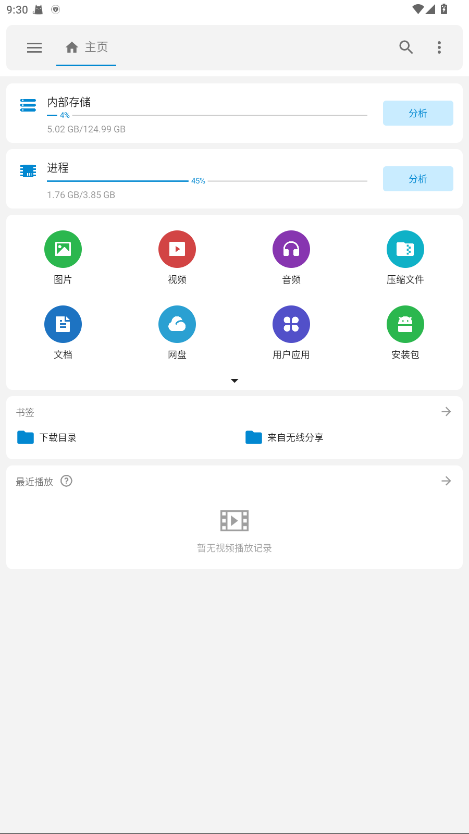Screen dimensions: 469x834
Task: Open the three-dot overflow menu
Action: (x=439, y=47)
